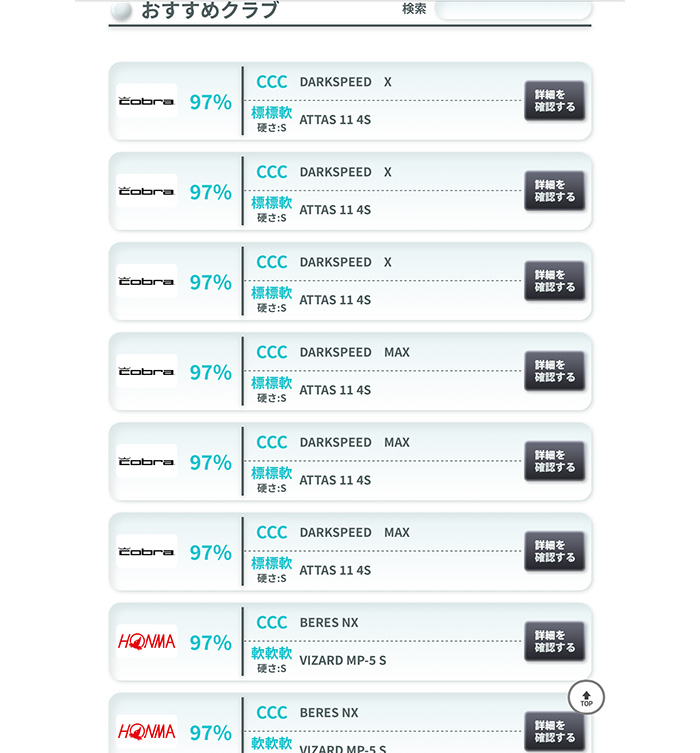The width and height of the screenshot is (700, 753).
Task: View details of the first DARKSPEED MAX club
Action: pos(554,371)
